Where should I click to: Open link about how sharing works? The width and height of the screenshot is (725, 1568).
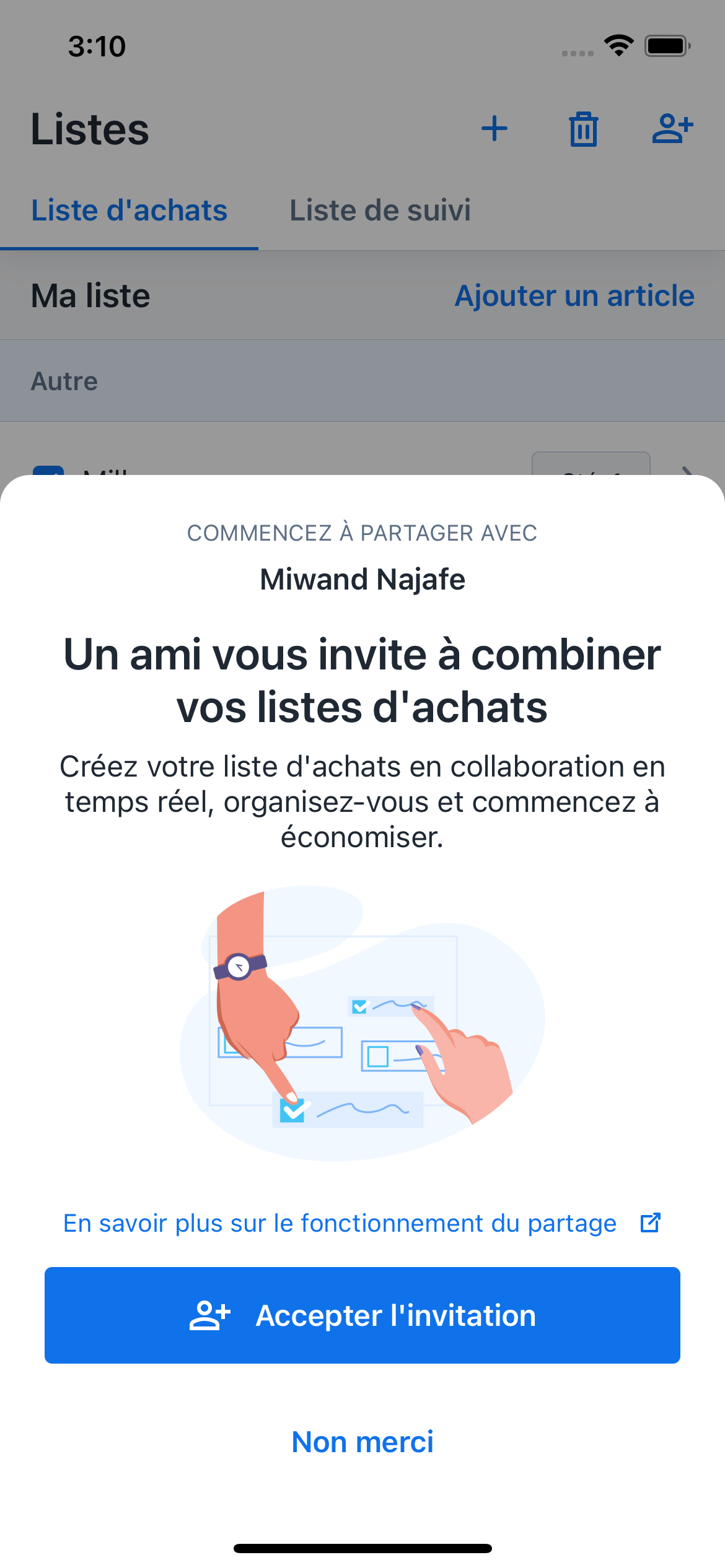[x=362, y=1223]
